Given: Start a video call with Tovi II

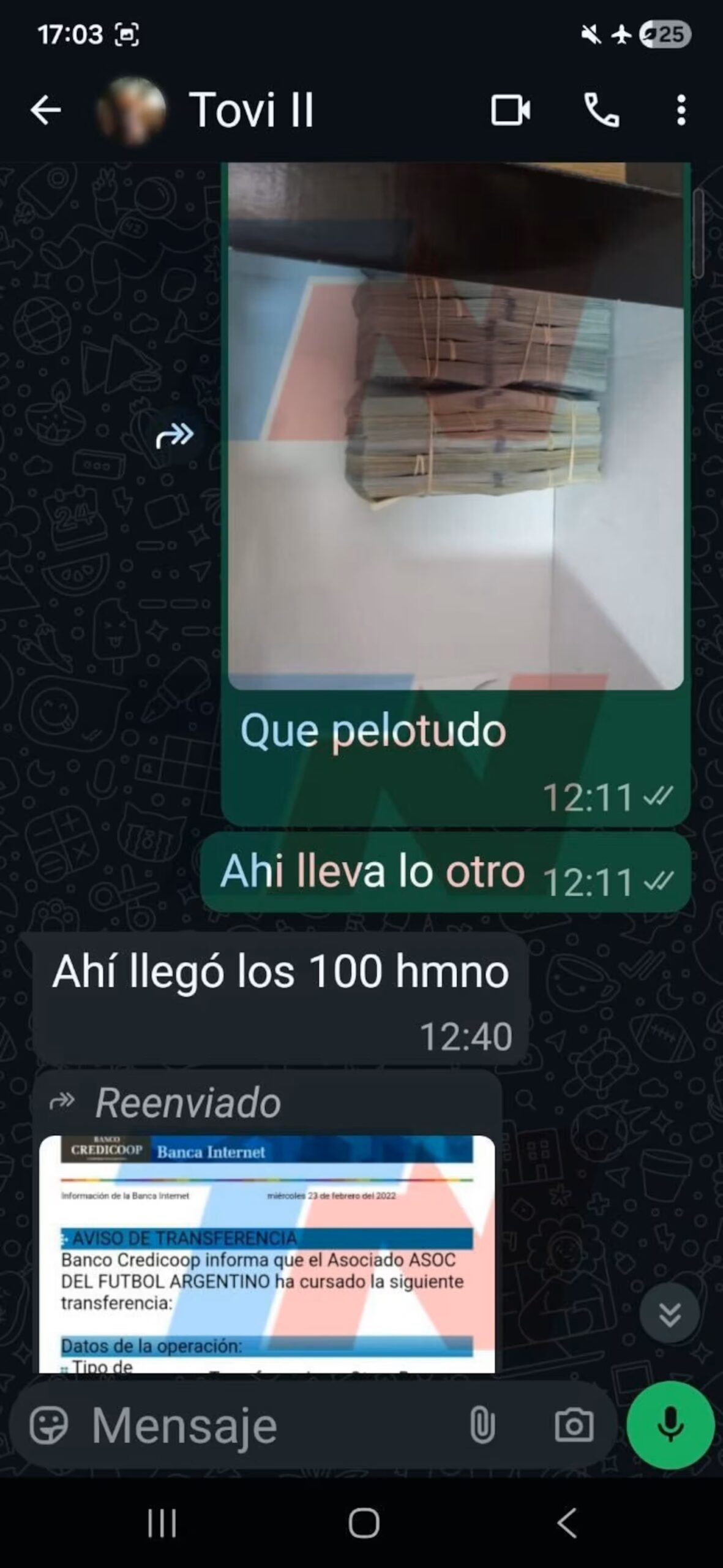Looking at the screenshot, I should tap(511, 111).
